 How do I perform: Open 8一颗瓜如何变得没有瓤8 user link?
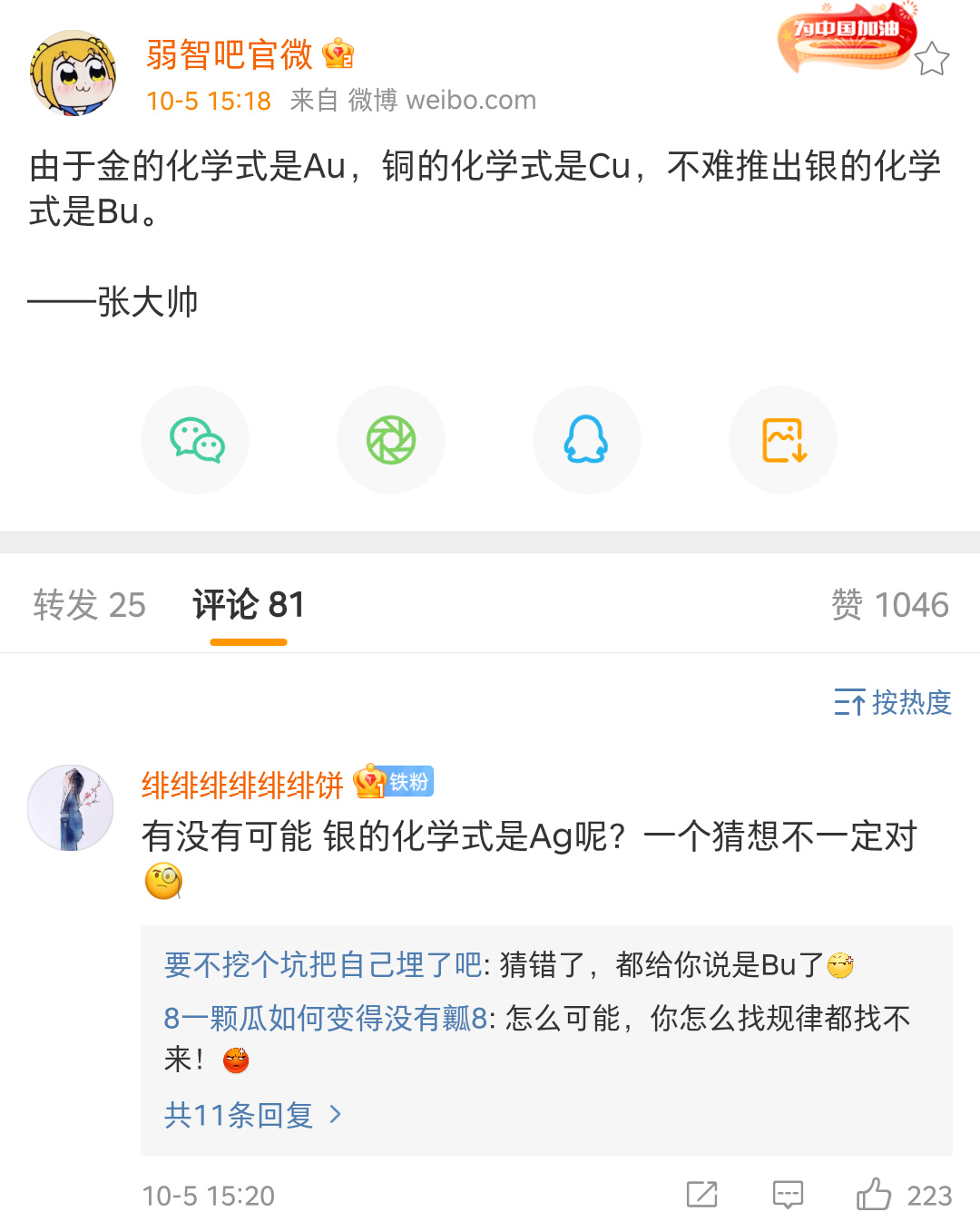(326, 1018)
